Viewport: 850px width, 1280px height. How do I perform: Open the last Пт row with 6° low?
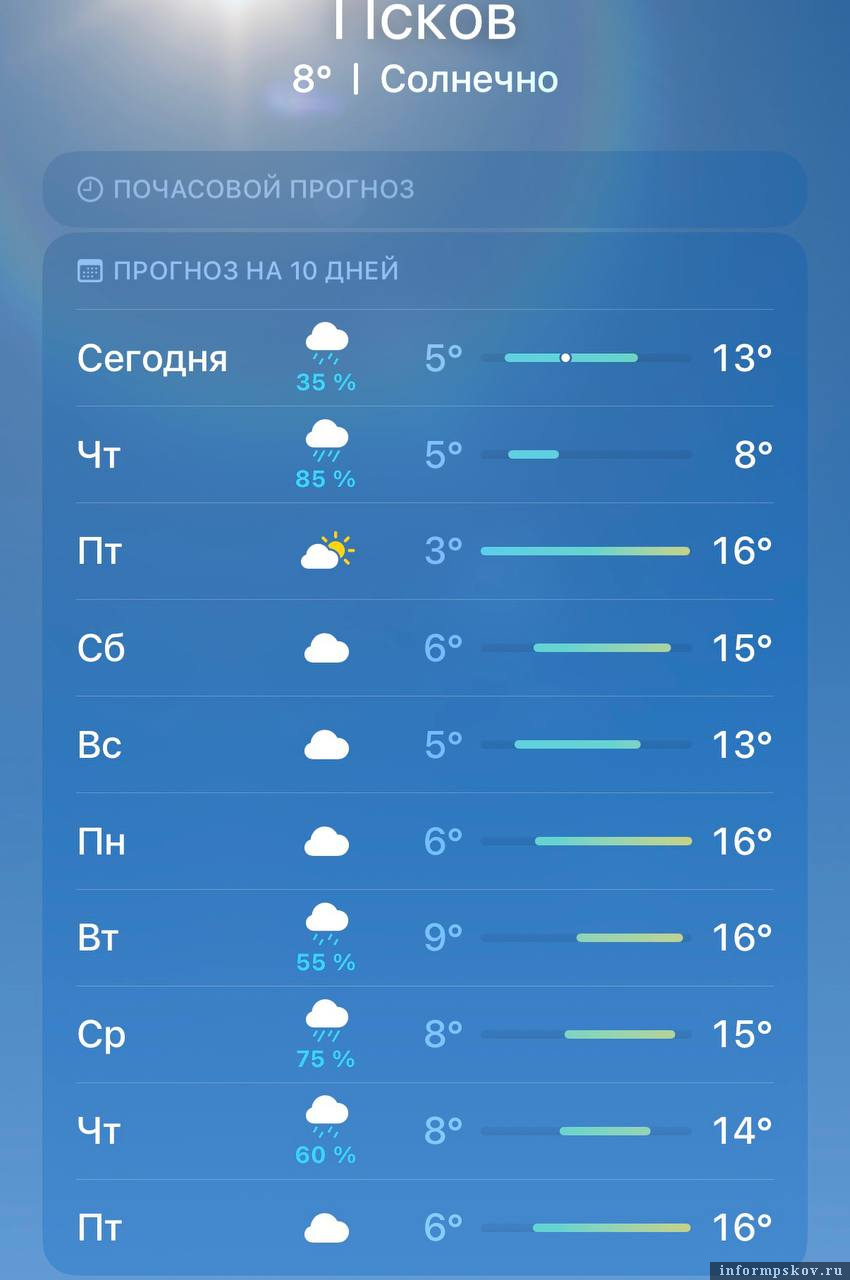(425, 1227)
